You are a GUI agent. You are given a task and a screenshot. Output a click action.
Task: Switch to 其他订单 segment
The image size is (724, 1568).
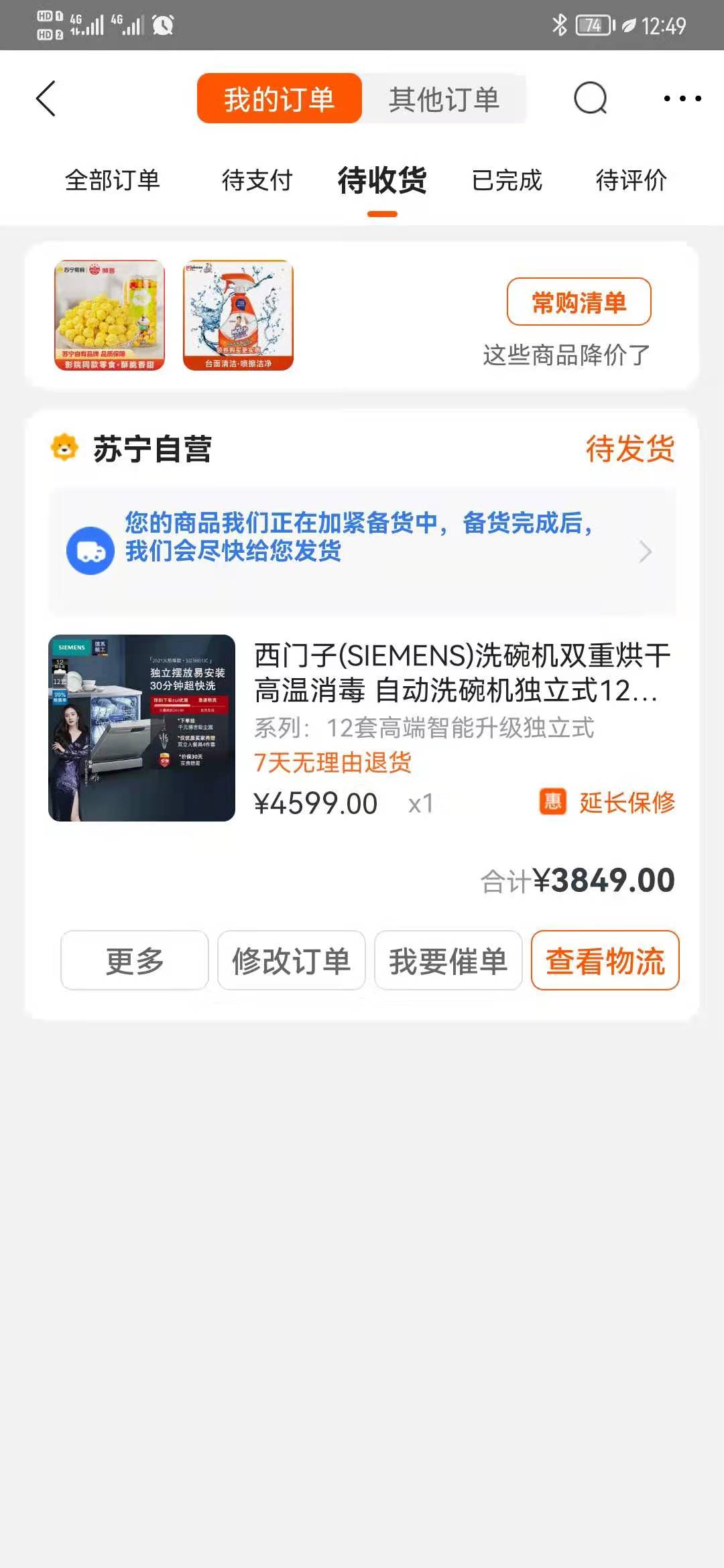coord(444,99)
